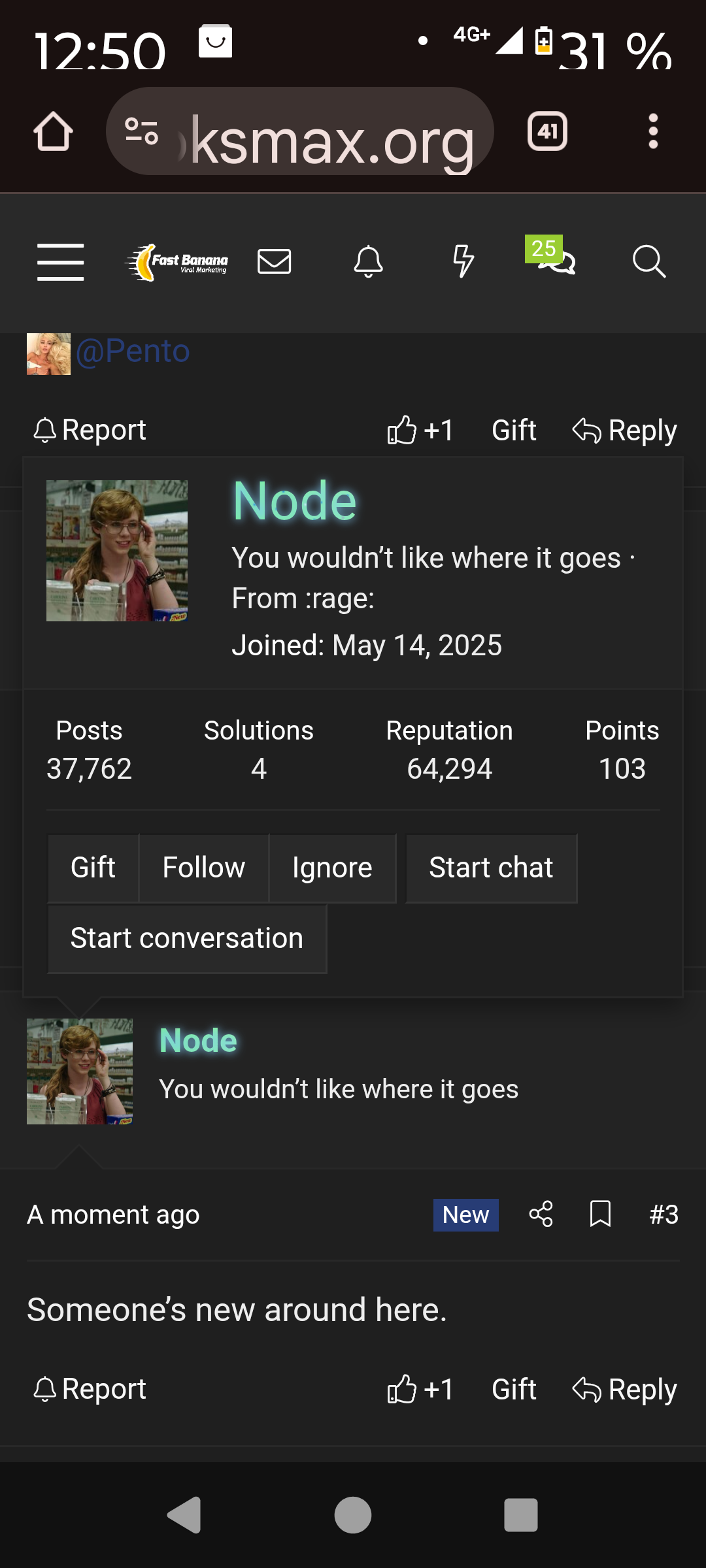The image size is (706, 1568).
Task: Follow the user Node
Action: tap(203, 867)
